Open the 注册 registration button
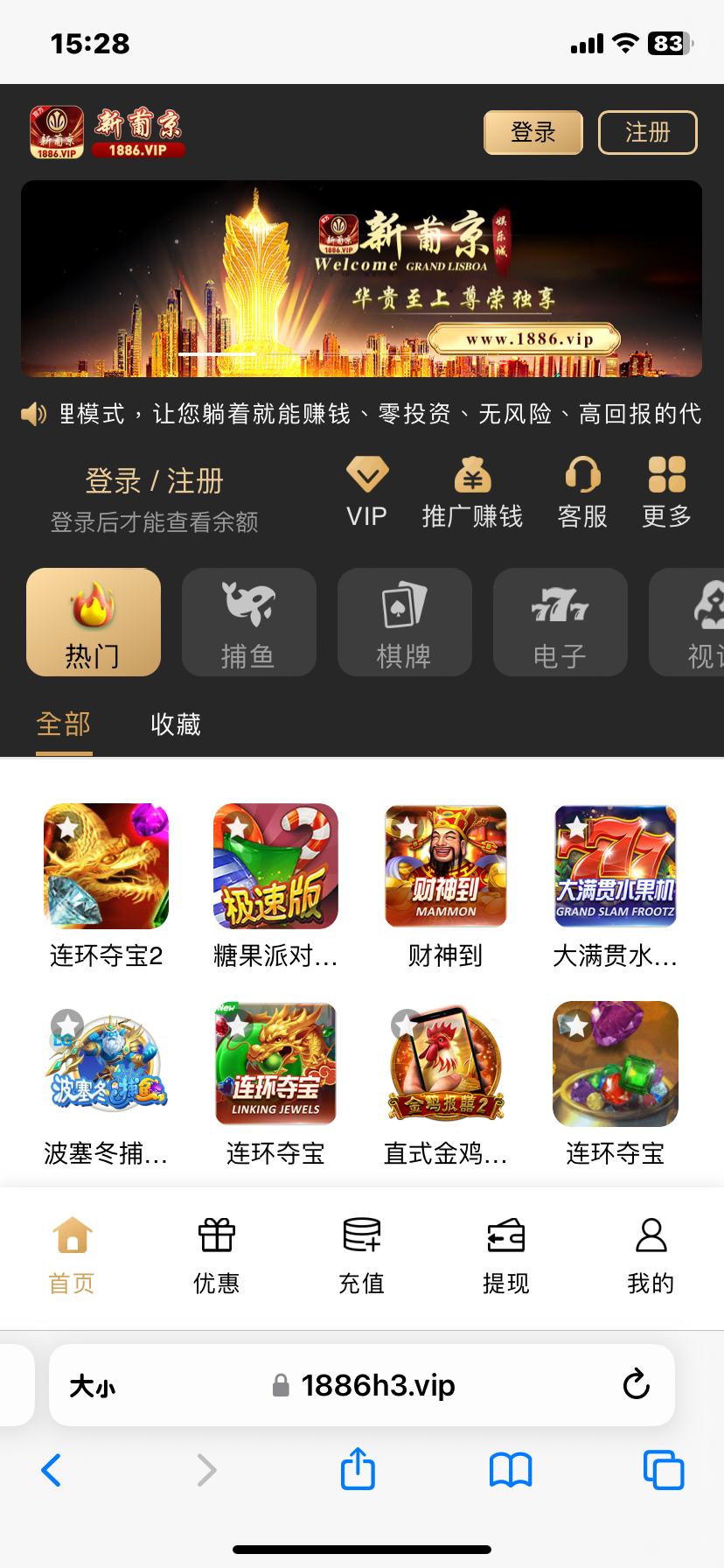 point(647,132)
